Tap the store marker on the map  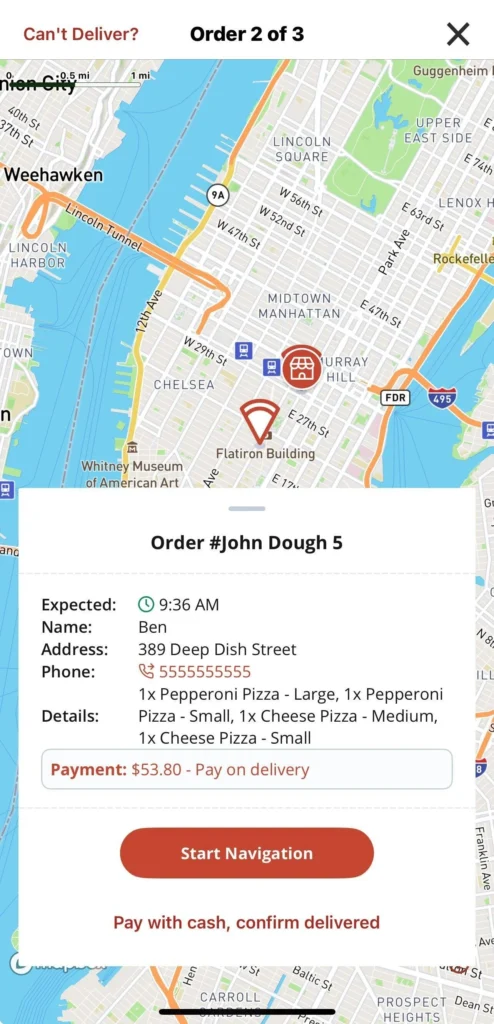(x=301, y=367)
